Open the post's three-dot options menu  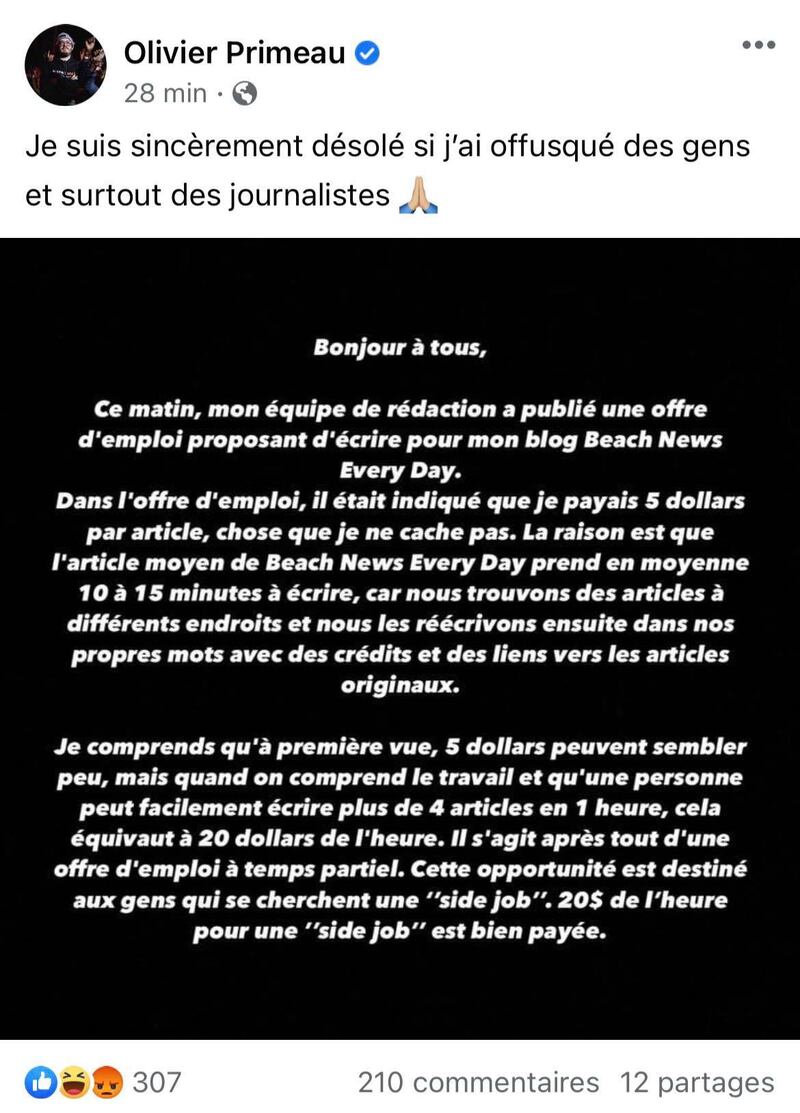pyautogui.click(x=758, y=46)
